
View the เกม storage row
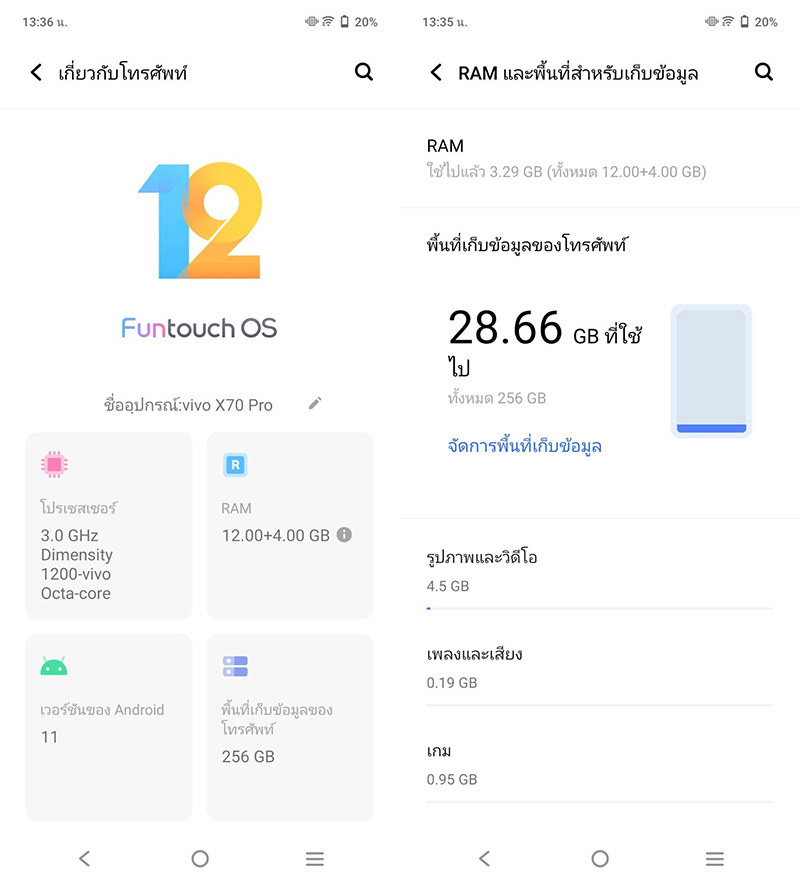point(599,764)
